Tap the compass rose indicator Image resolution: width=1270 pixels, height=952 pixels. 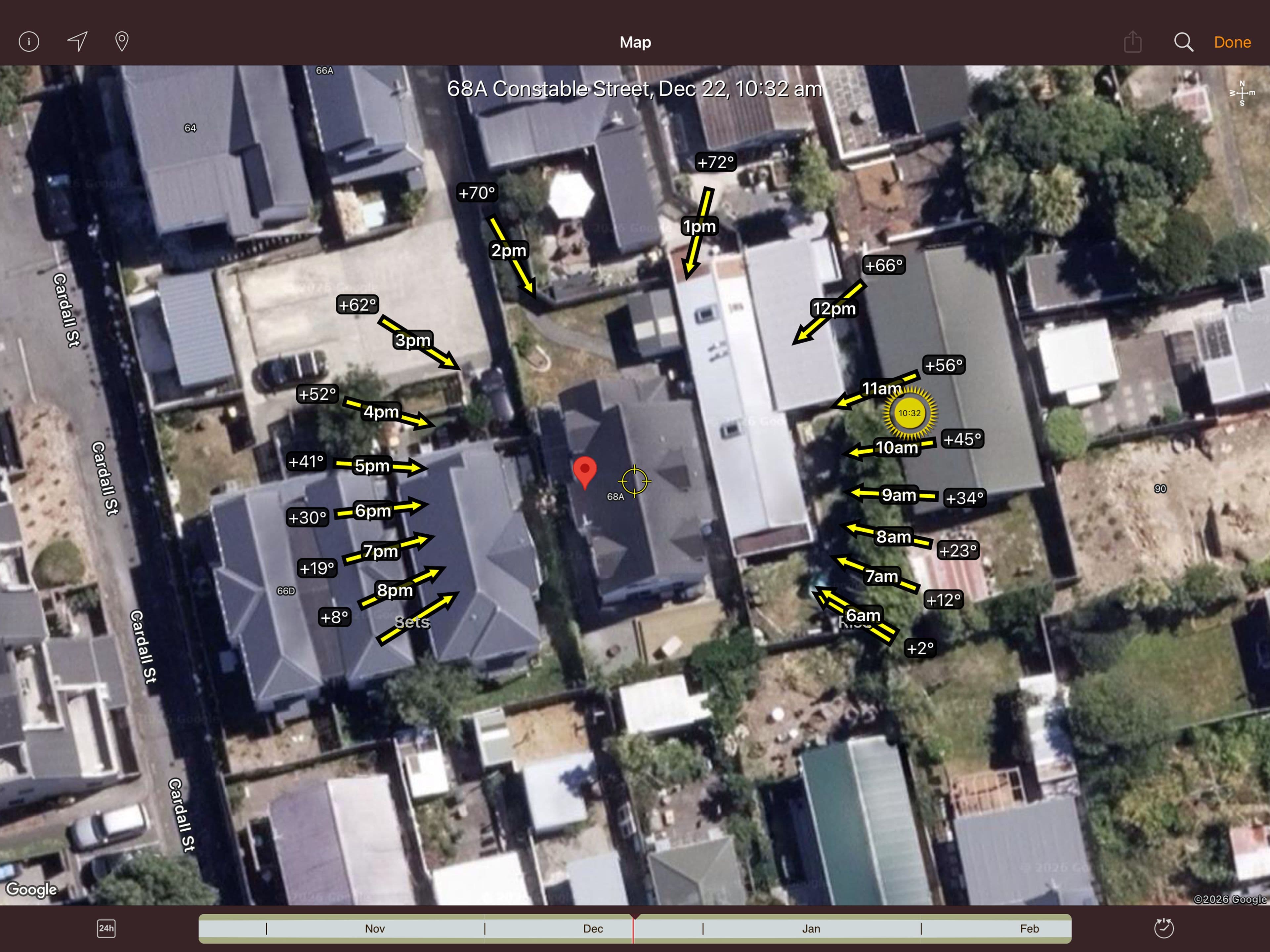click(1242, 93)
